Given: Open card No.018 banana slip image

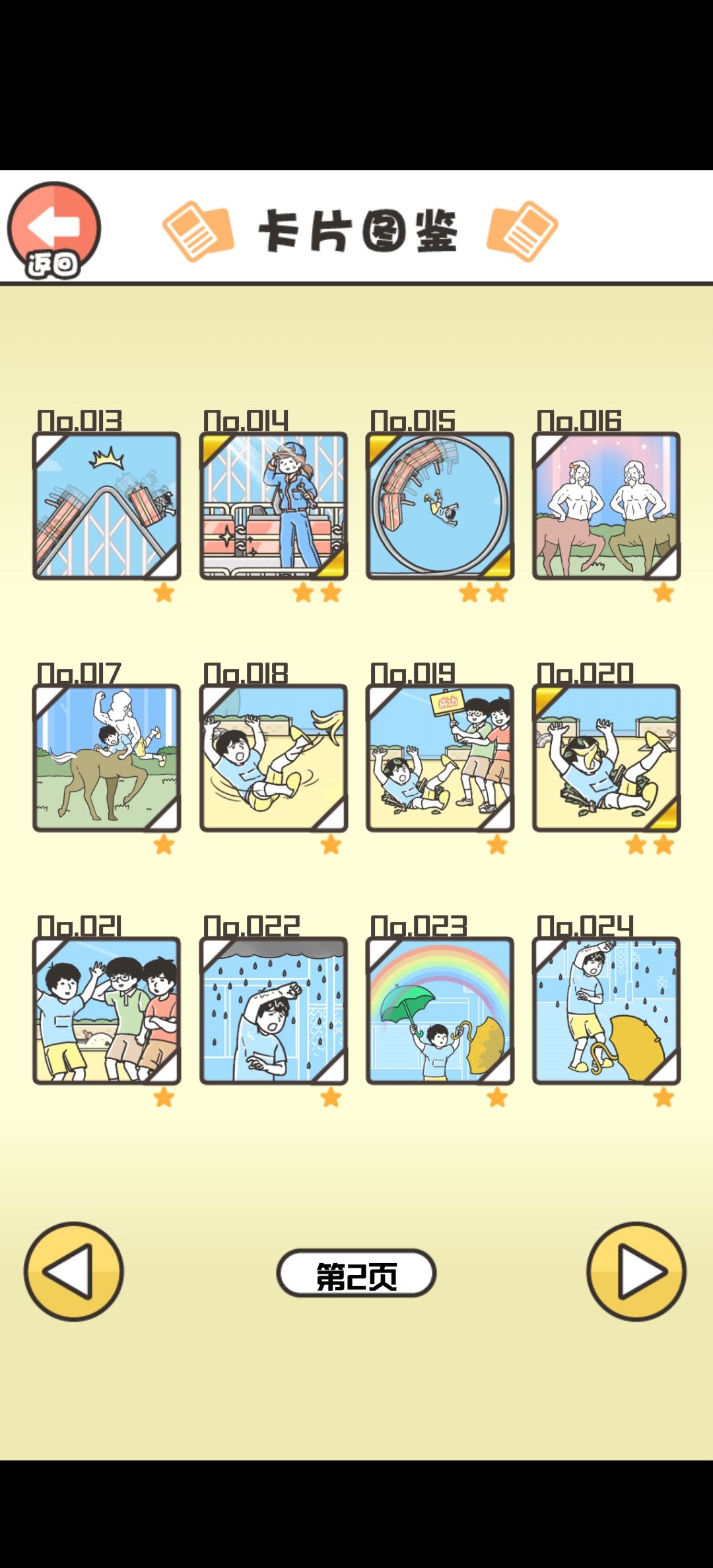Looking at the screenshot, I should point(273,756).
